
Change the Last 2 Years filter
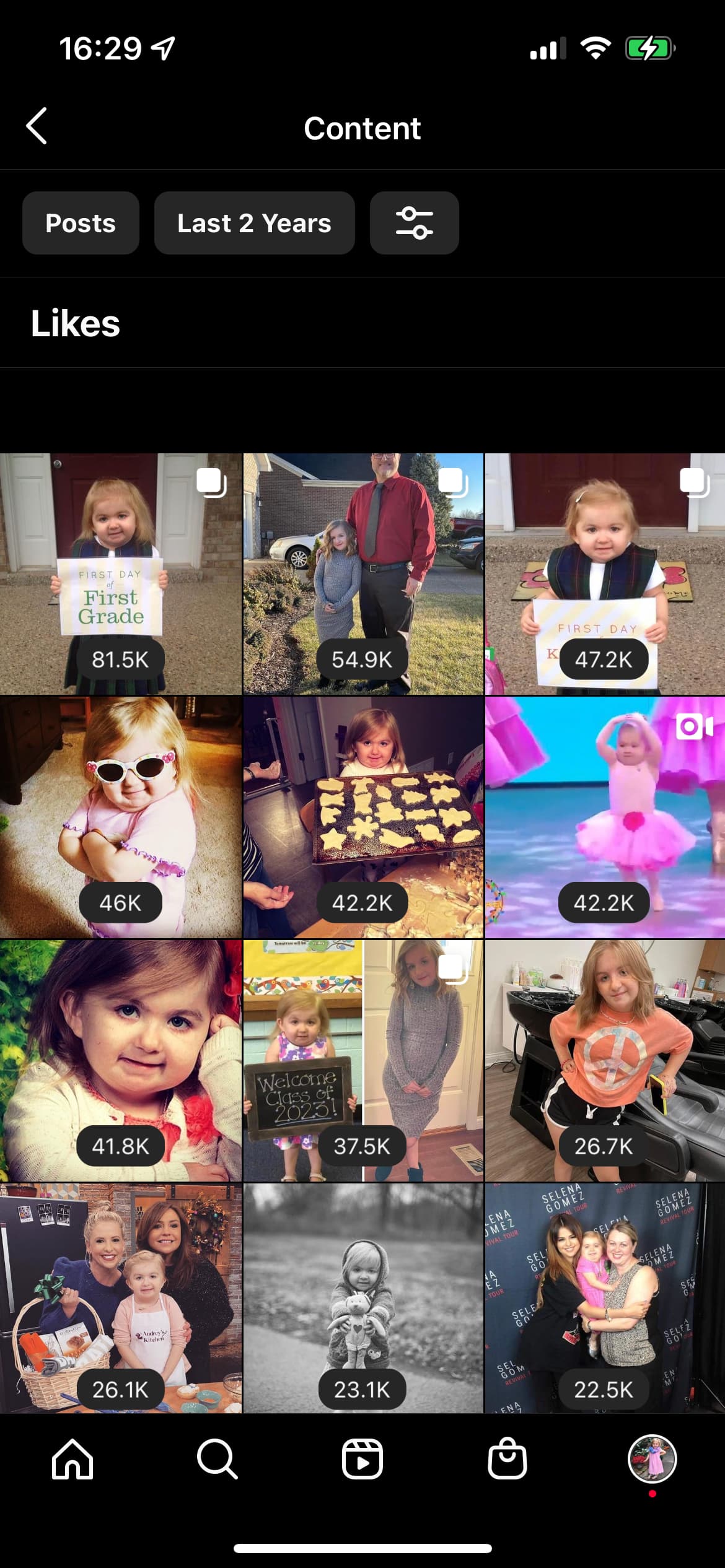point(254,223)
